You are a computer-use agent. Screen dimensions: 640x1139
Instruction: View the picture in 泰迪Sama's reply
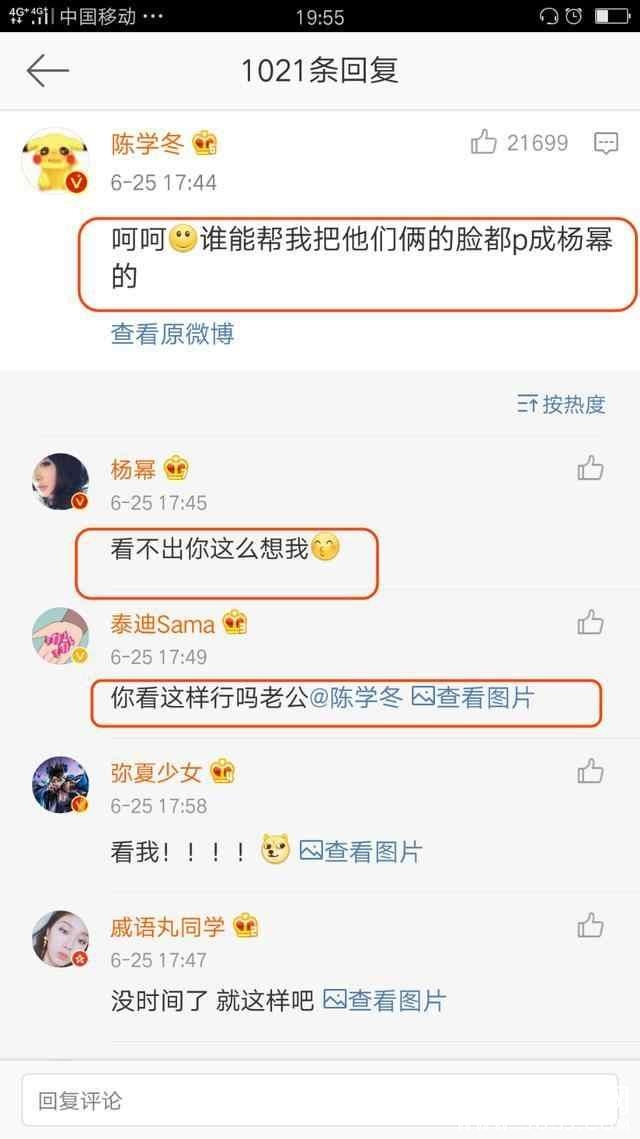[x=473, y=698]
